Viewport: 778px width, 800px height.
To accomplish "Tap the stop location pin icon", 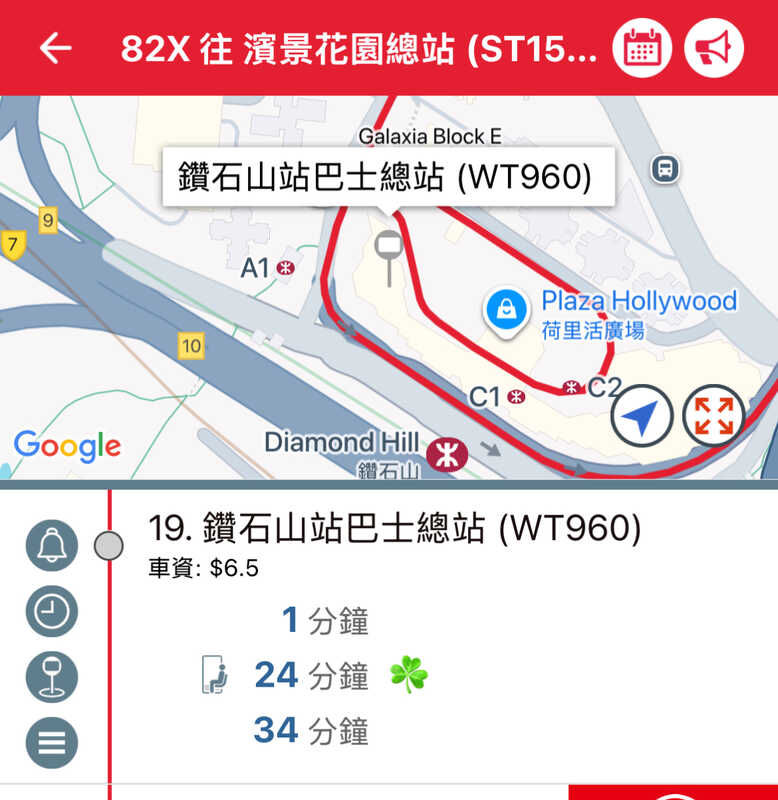I will (x=51, y=677).
